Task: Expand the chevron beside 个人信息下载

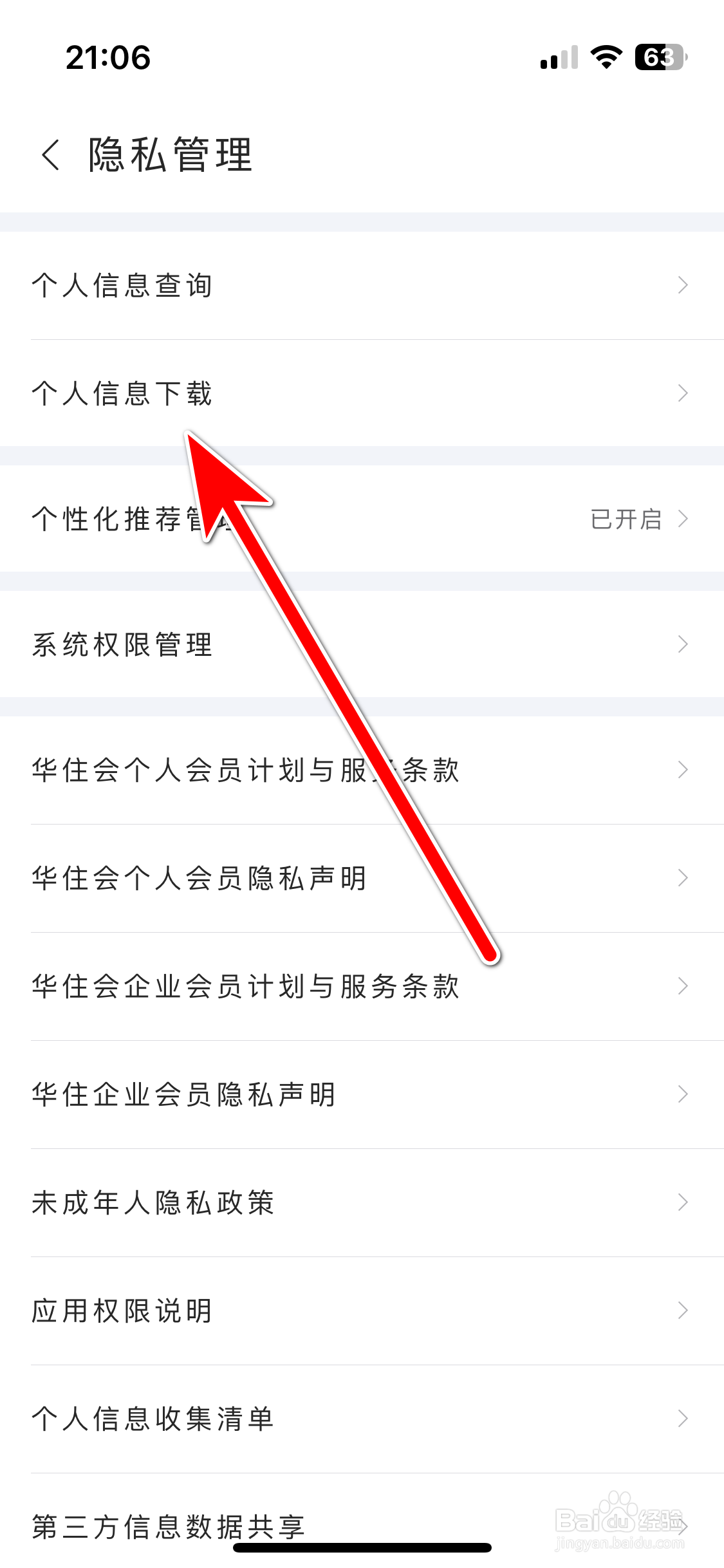Action: [x=683, y=394]
